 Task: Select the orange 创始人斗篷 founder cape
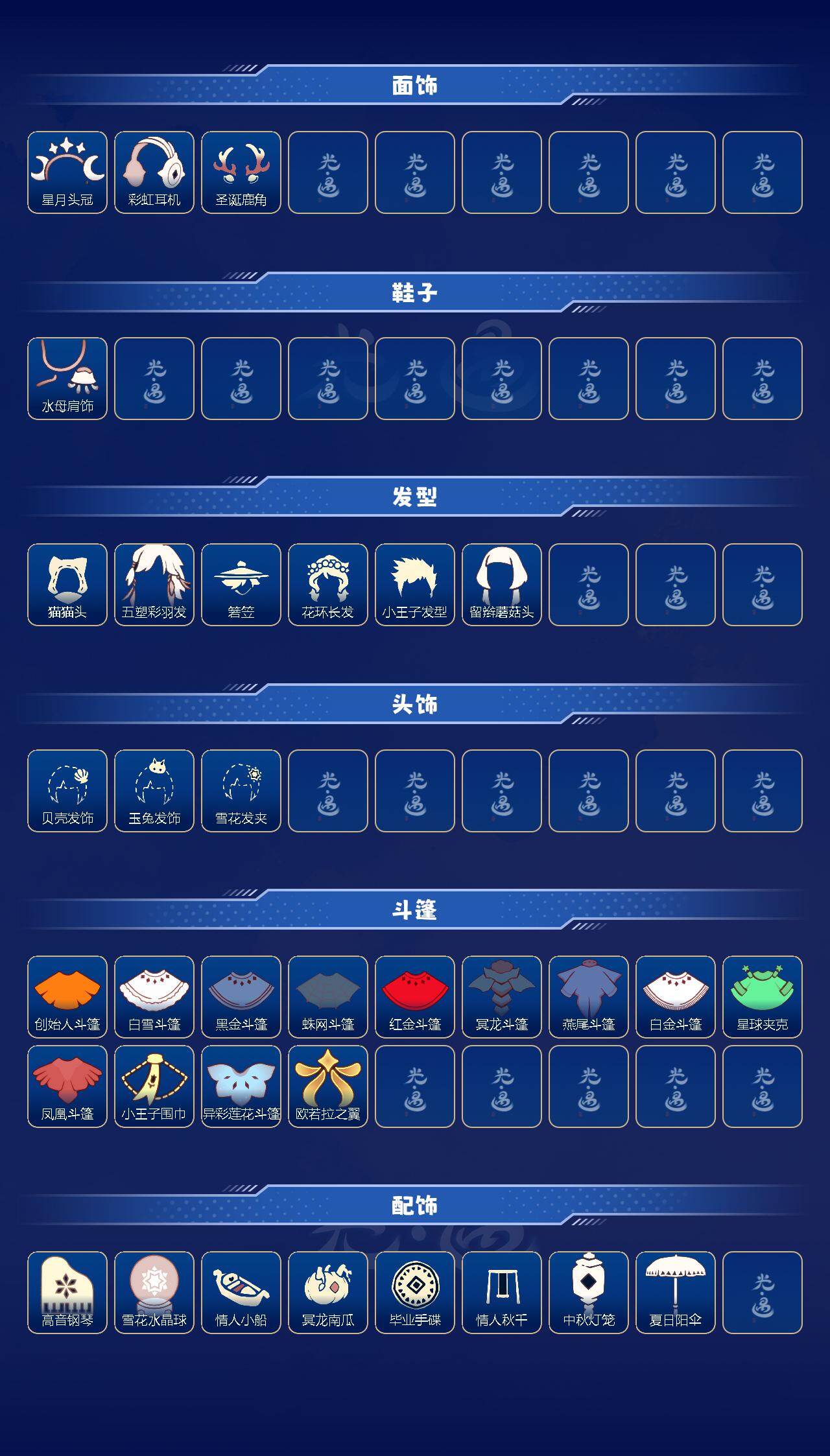pyautogui.click(x=67, y=996)
